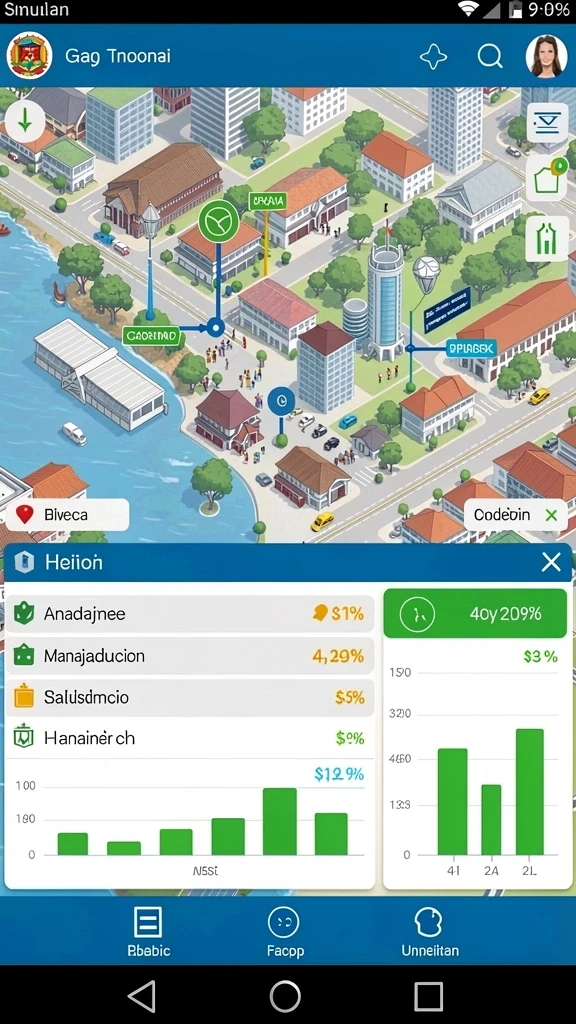
Task: Tap the sparkle star icon in the header
Action: pos(433,57)
